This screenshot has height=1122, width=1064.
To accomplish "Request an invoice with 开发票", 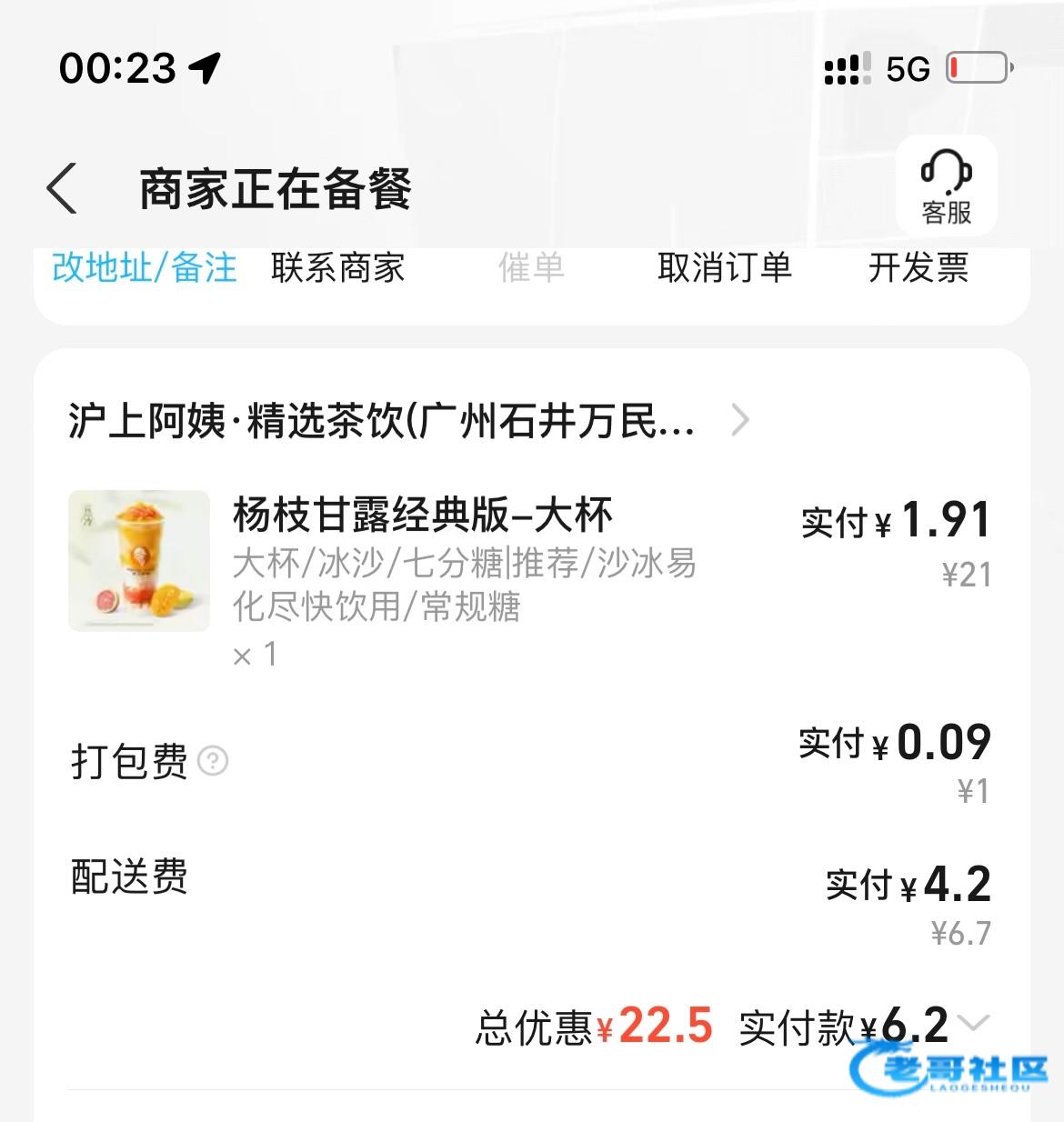I will tap(918, 268).
